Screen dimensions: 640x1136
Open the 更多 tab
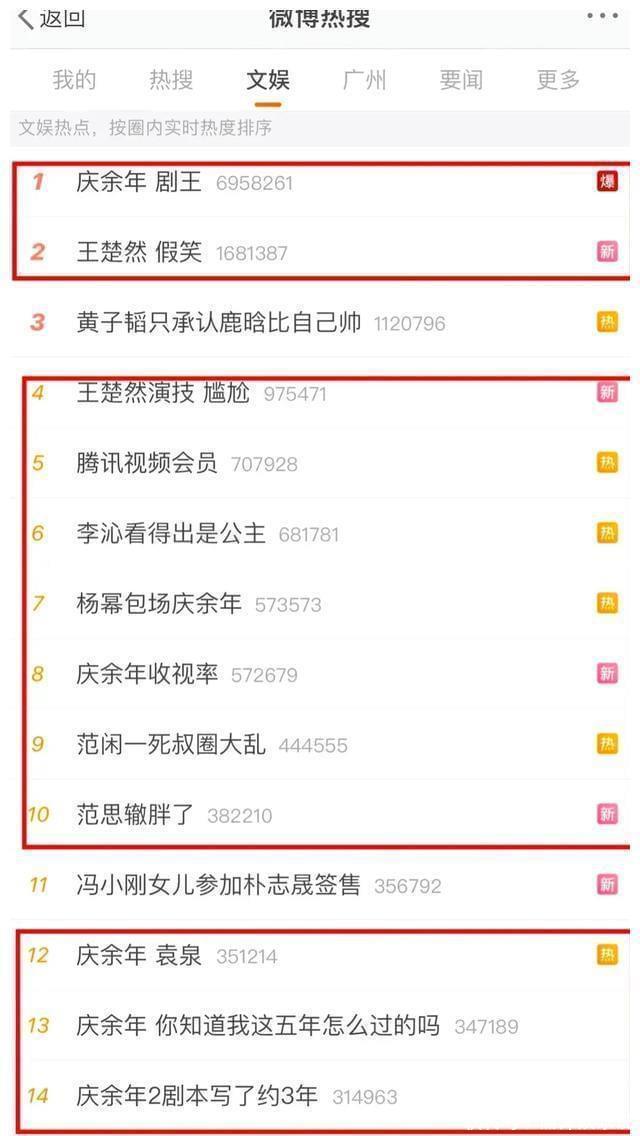558,80
